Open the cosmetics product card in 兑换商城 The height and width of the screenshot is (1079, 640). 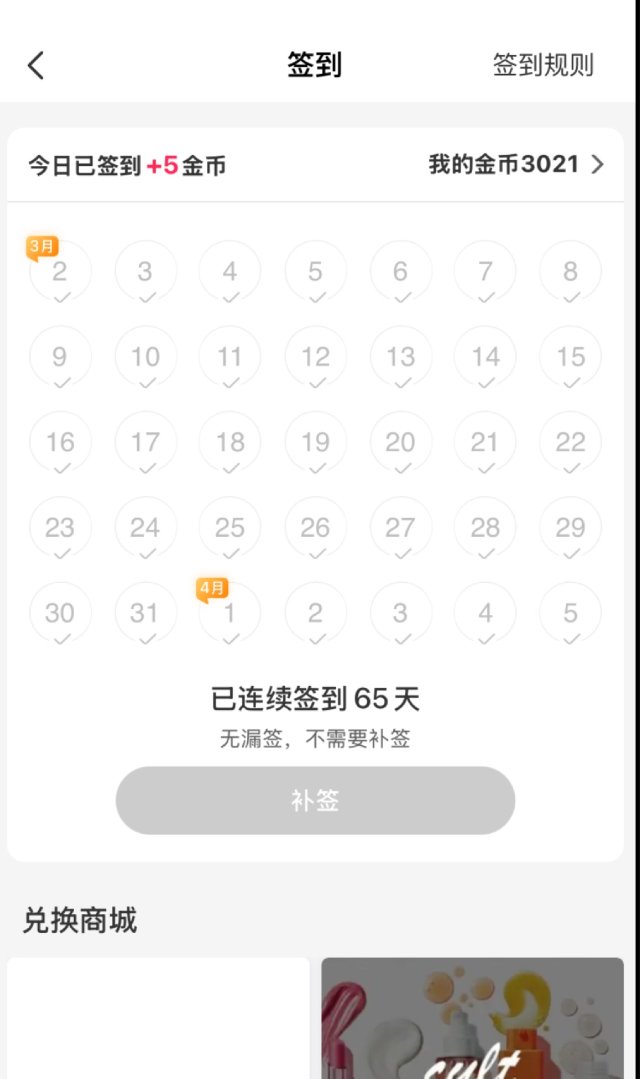tap(472, 1018)
